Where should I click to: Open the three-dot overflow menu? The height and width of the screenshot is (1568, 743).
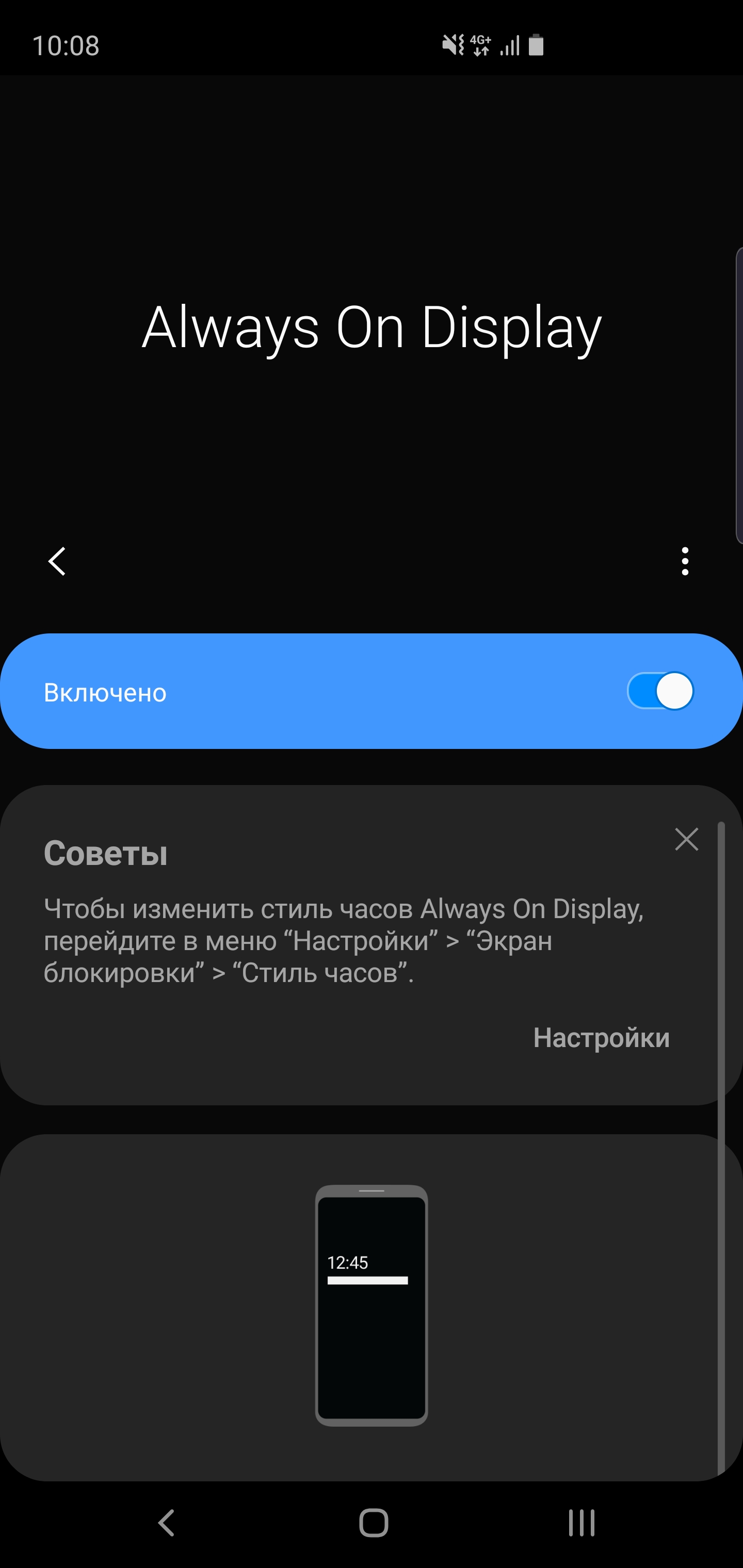[685, 561]
